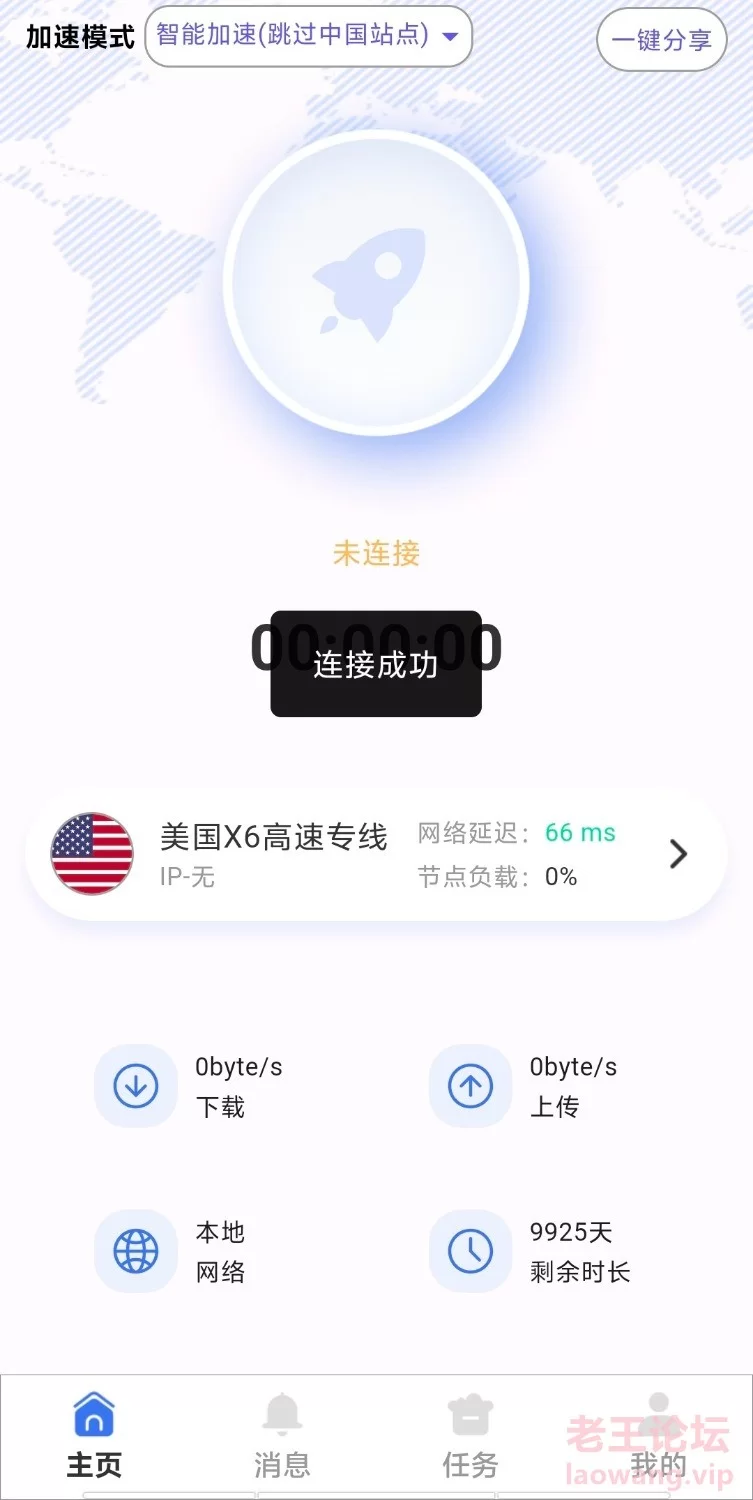Tap the 一键分享 button
The image size is (753, 1500).
click(x=661, y=40)
